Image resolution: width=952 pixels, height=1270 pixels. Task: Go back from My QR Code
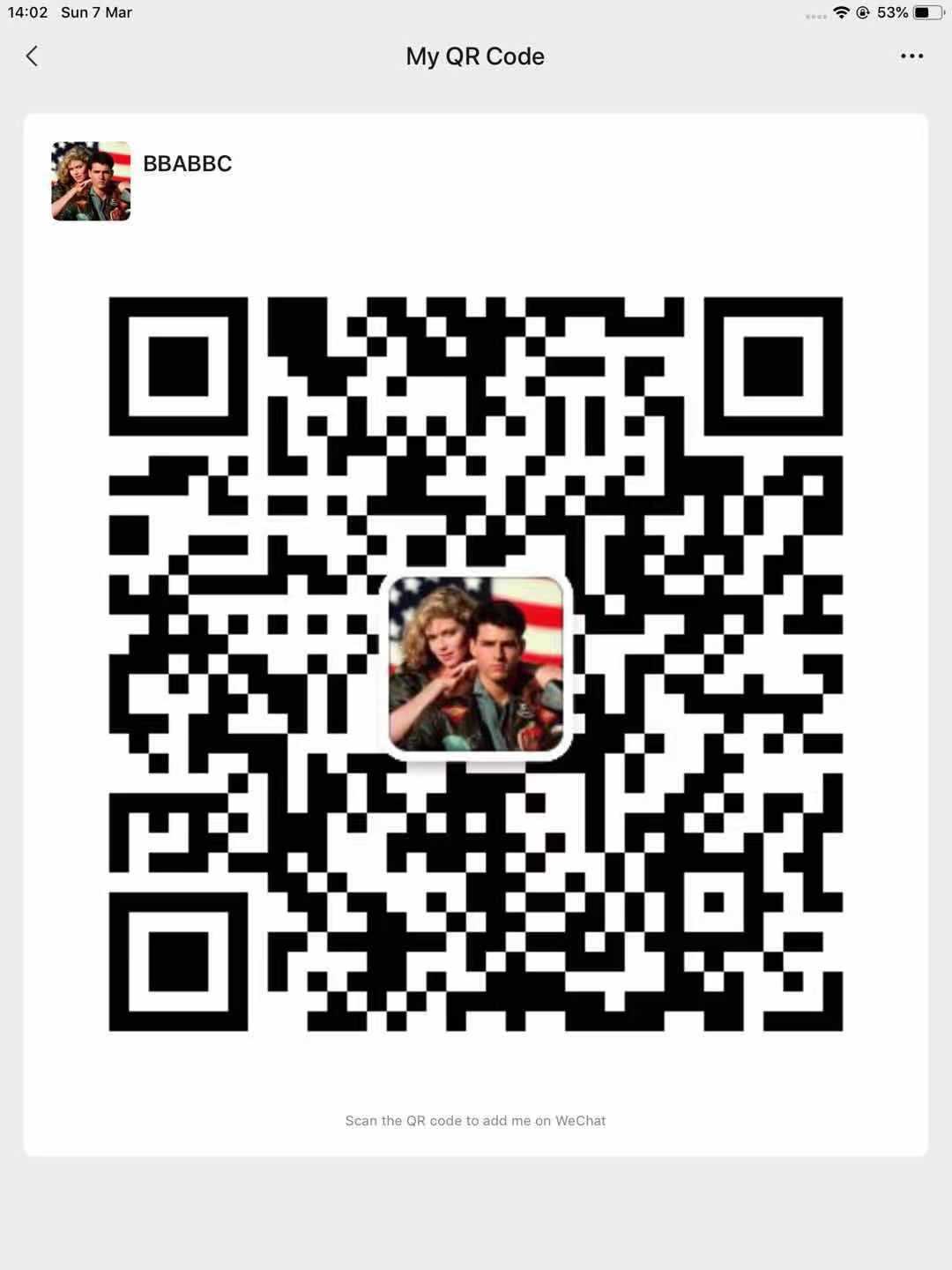[x=32, y=56]
